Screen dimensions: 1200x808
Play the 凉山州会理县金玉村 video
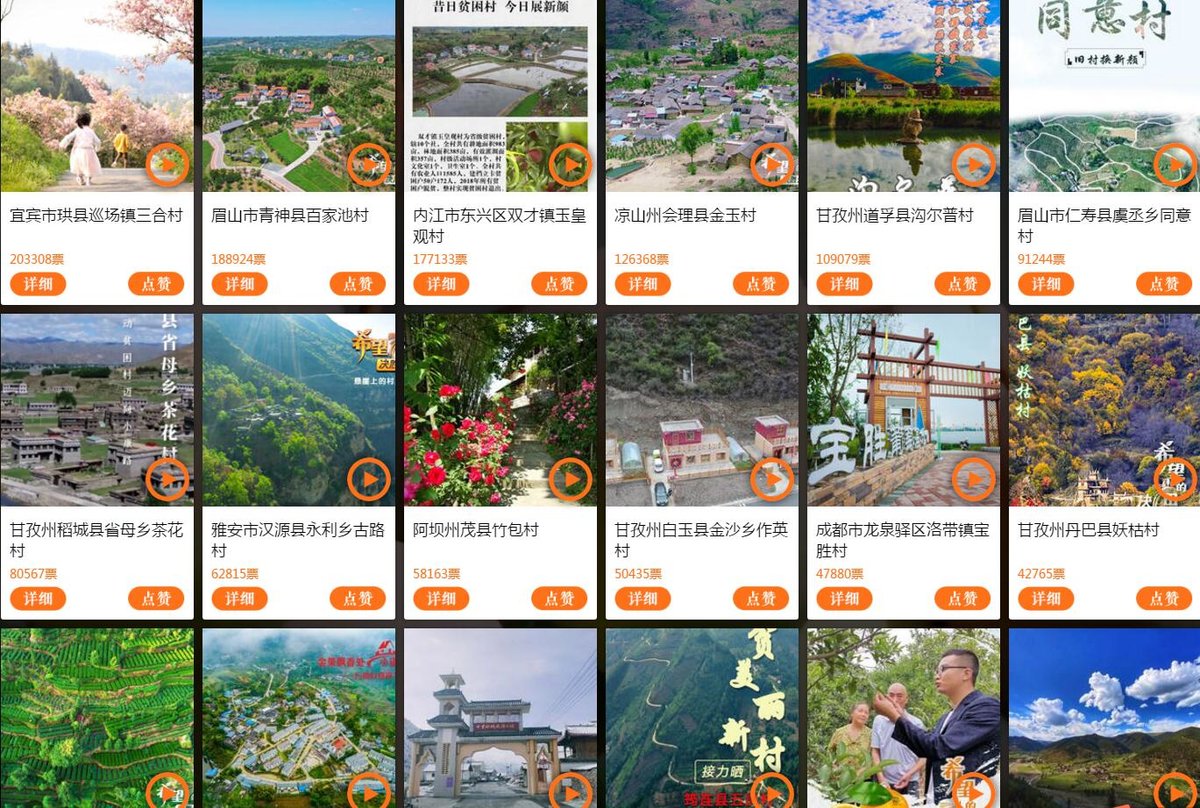[x=772, y=165]
